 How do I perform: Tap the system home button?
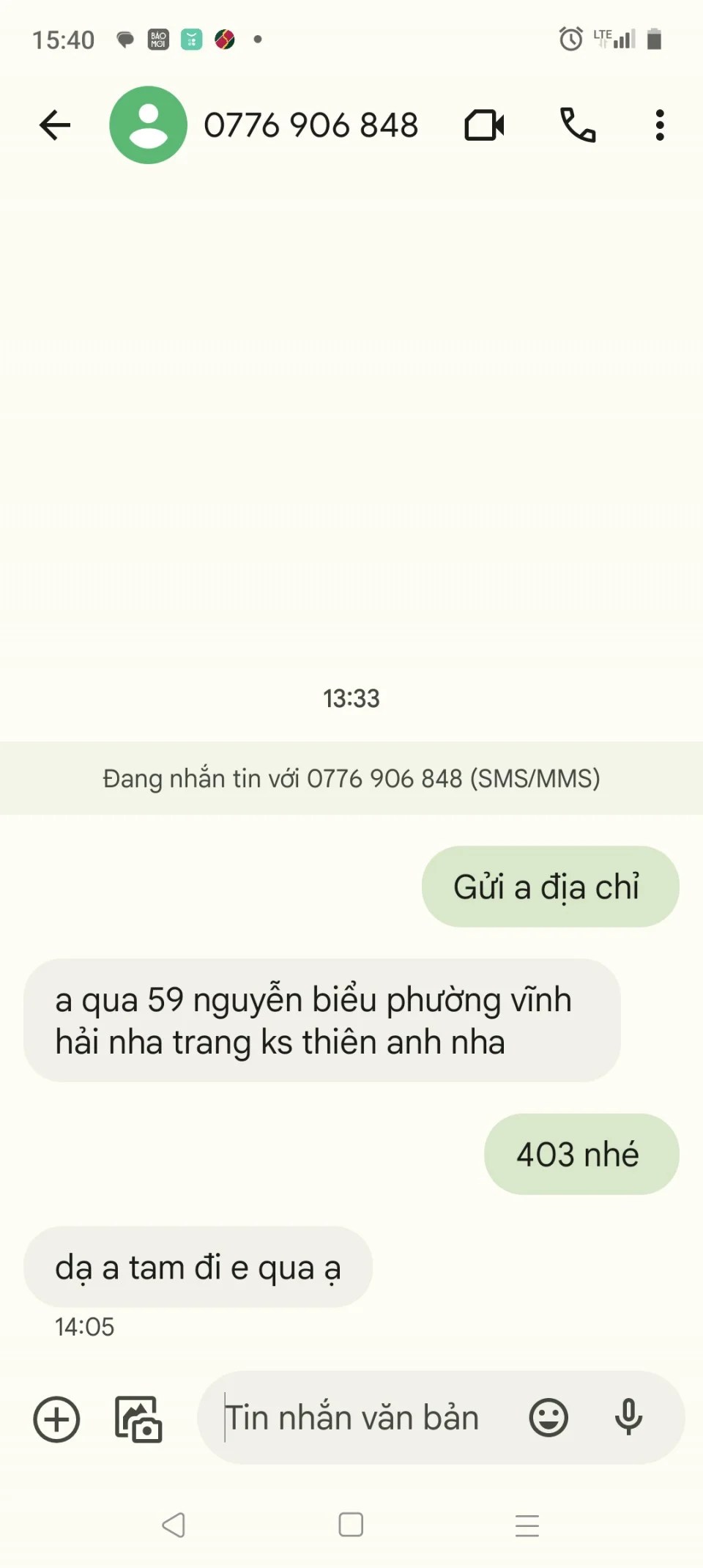[351, 1525]
